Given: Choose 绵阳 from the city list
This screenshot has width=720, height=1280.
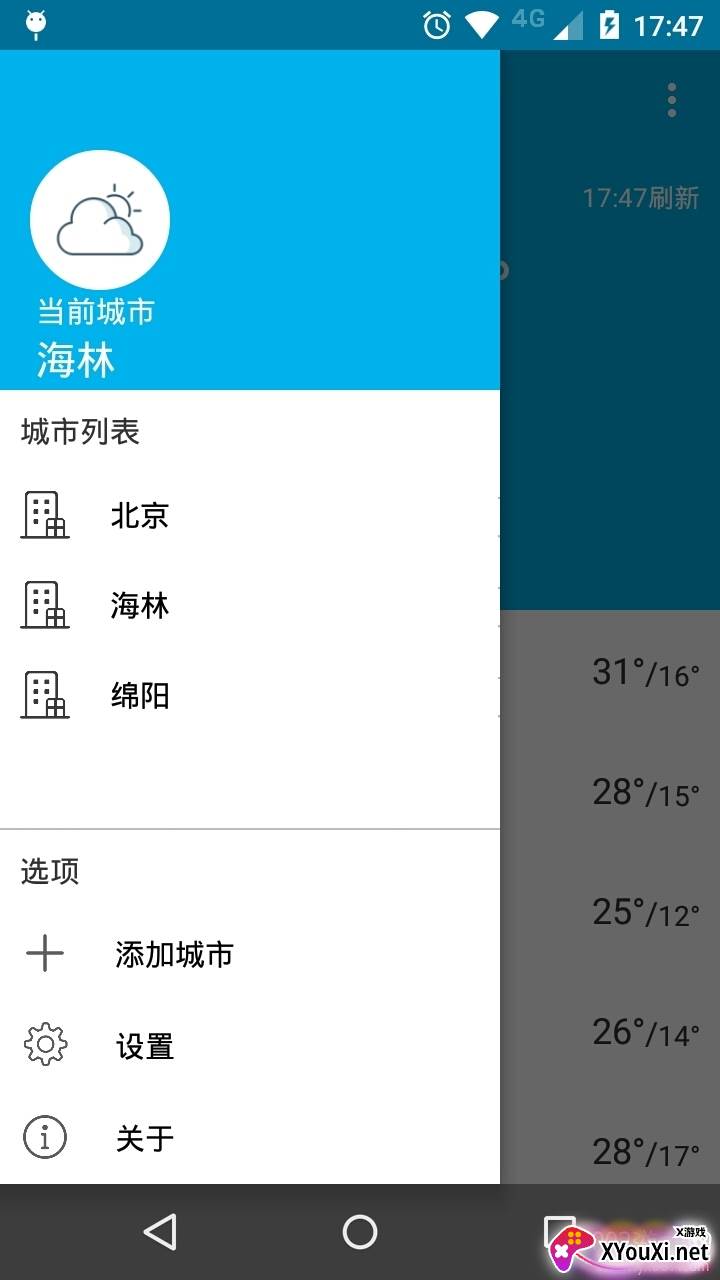Looking at the screenshot, I should pos(140,695).
